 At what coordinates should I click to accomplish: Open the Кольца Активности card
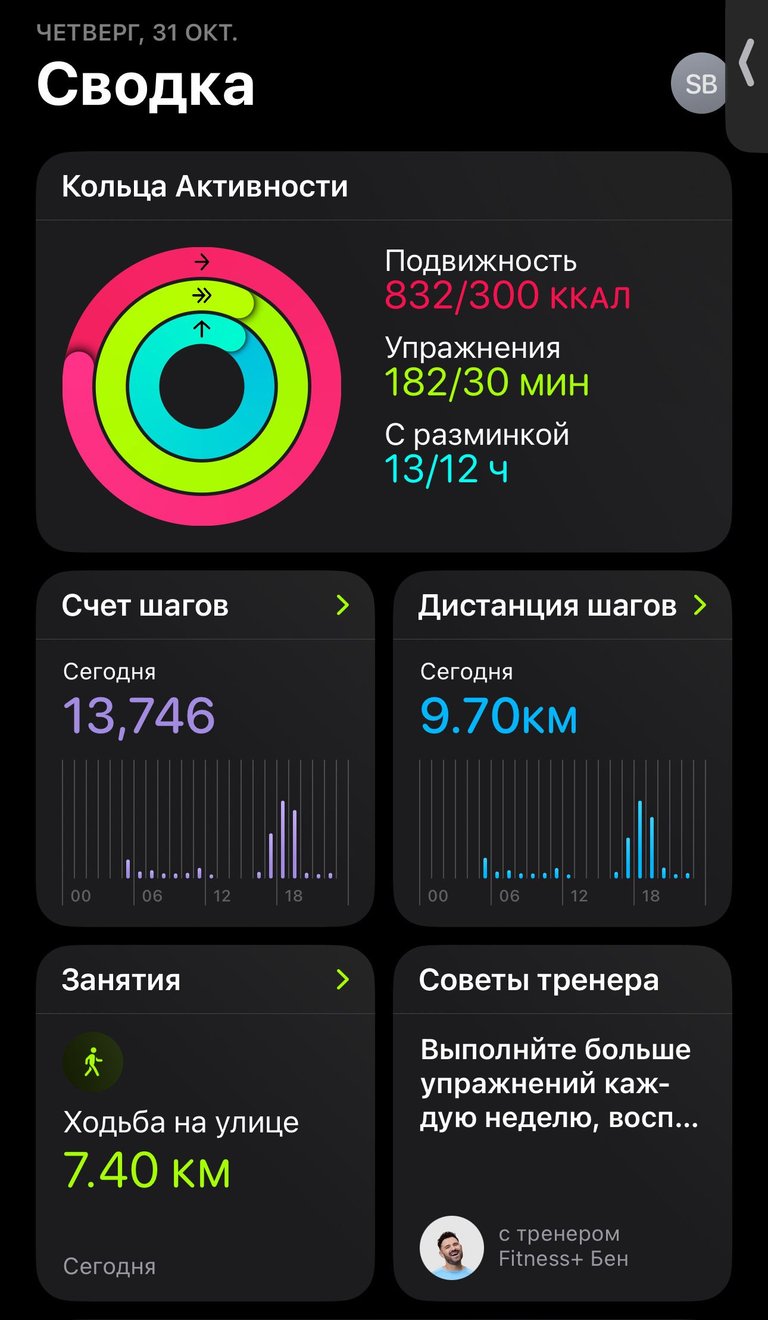coord(384,352)
